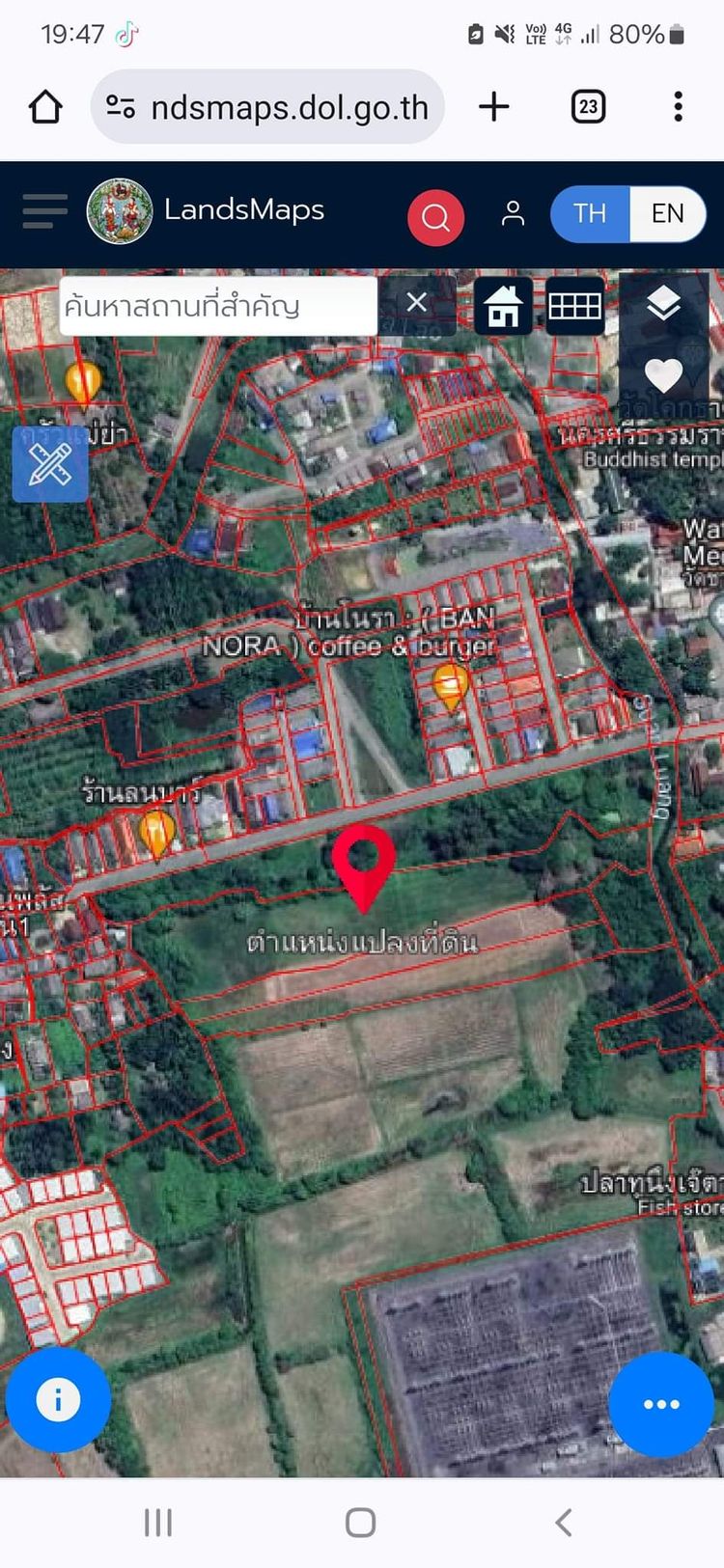Tap the red search button

(435, 218)
